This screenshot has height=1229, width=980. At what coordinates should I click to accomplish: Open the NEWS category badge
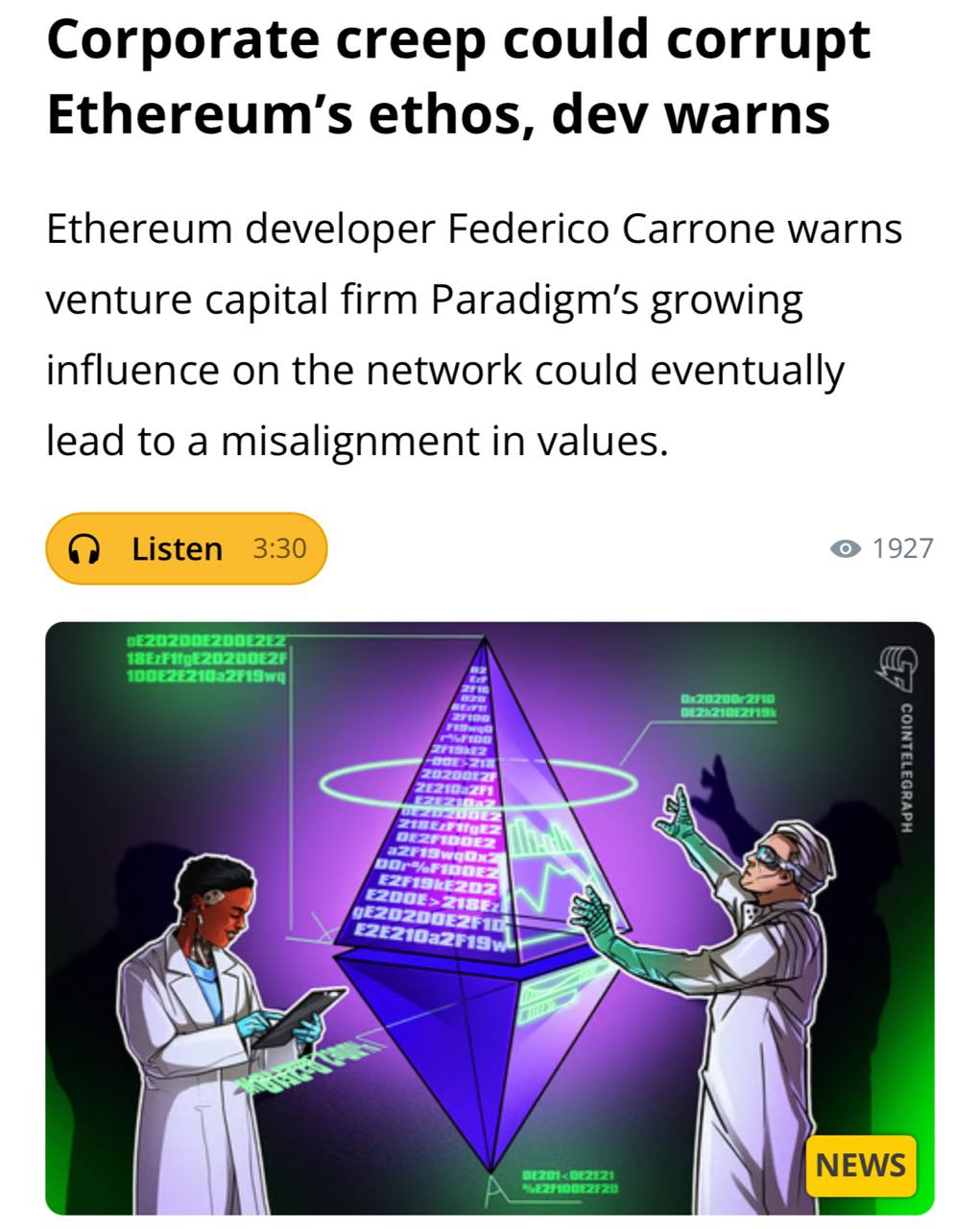pyautogui.click(x=860, y=1165)
